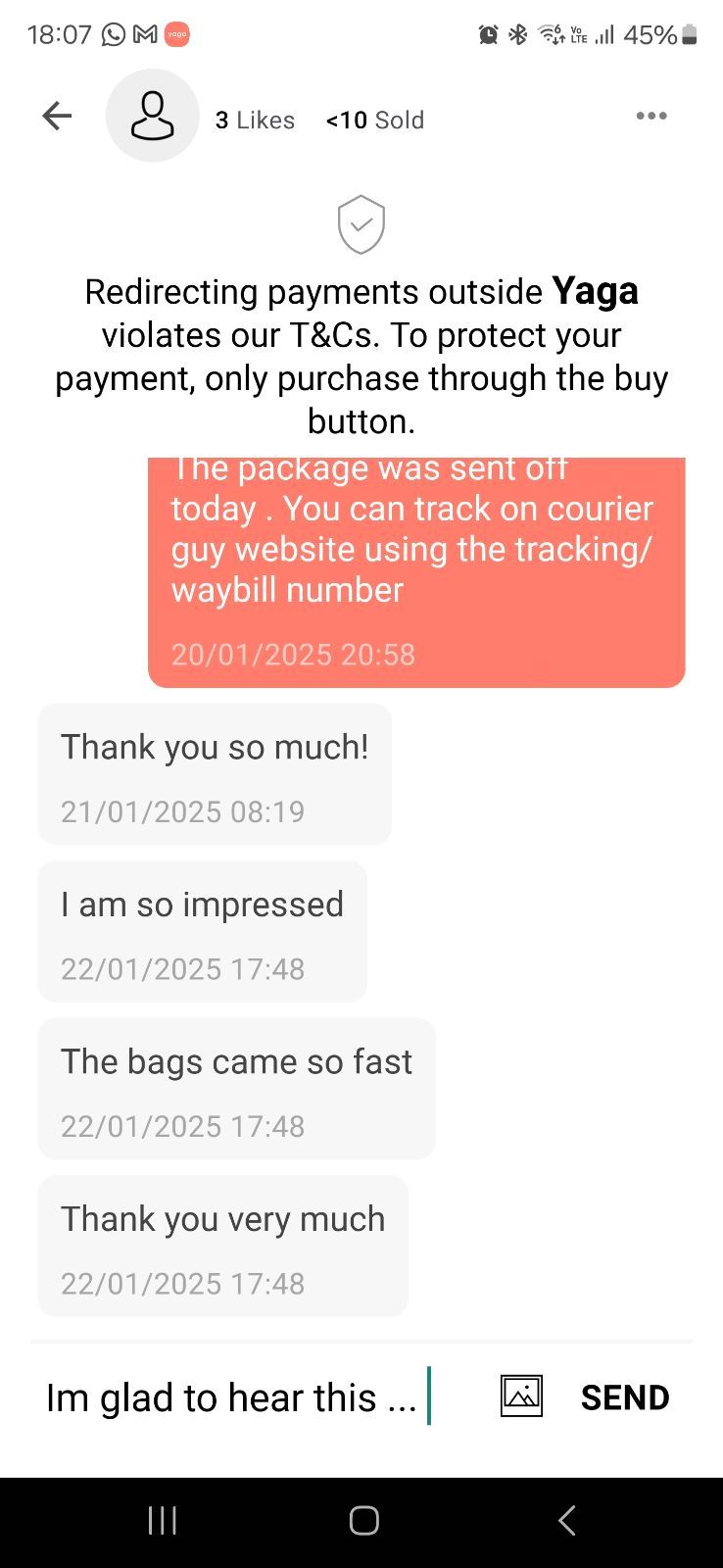Tap the system home button
This screenshot has width=723, height=1568.
363,1520
